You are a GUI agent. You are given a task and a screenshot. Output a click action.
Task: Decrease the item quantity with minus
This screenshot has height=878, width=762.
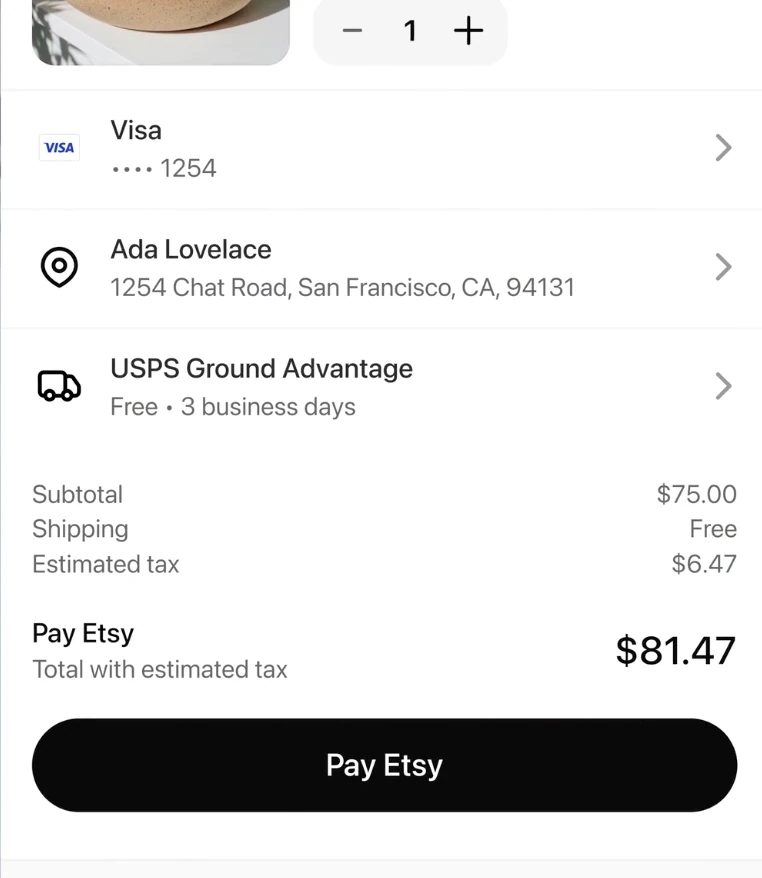coord(352,31)
